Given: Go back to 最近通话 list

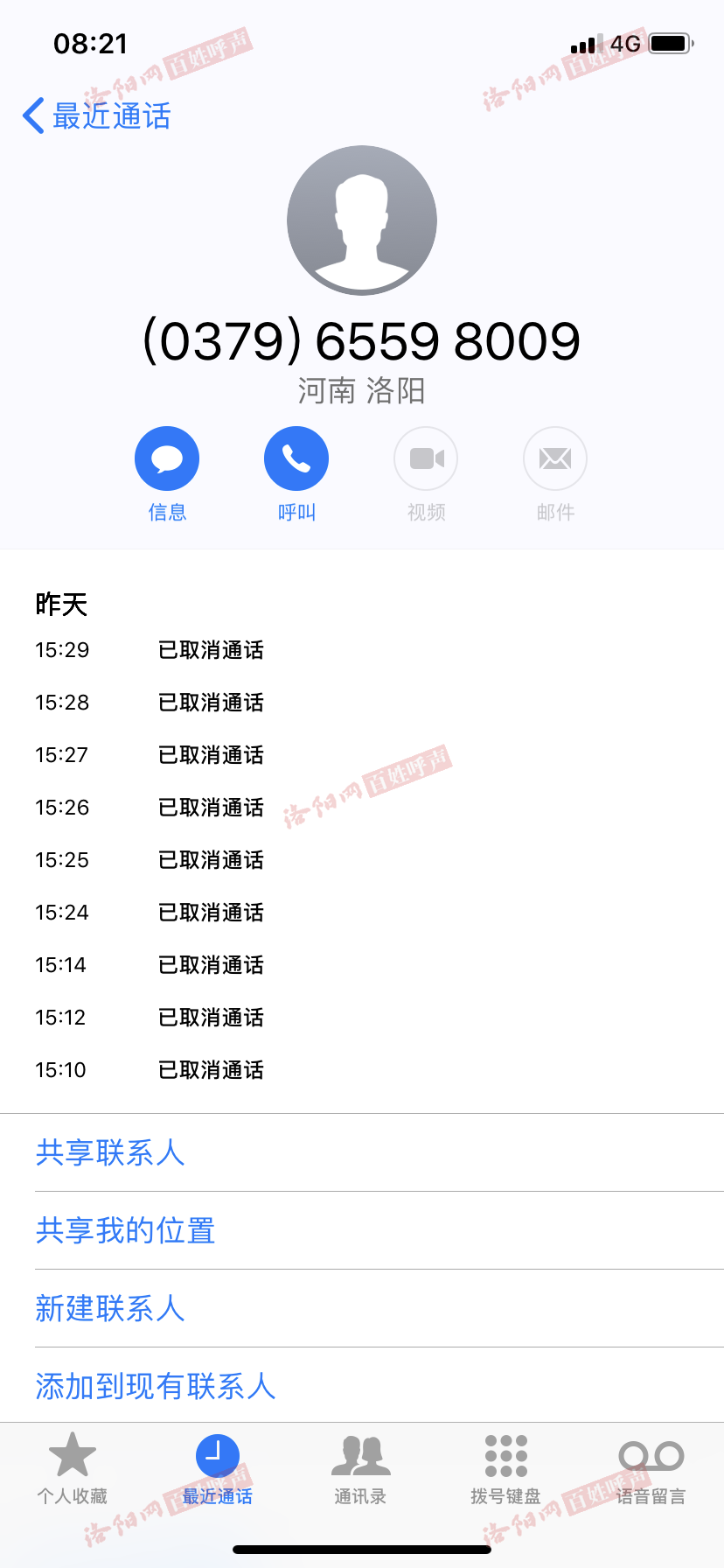Looking at the screenshot, I should (x=96, y=115).
